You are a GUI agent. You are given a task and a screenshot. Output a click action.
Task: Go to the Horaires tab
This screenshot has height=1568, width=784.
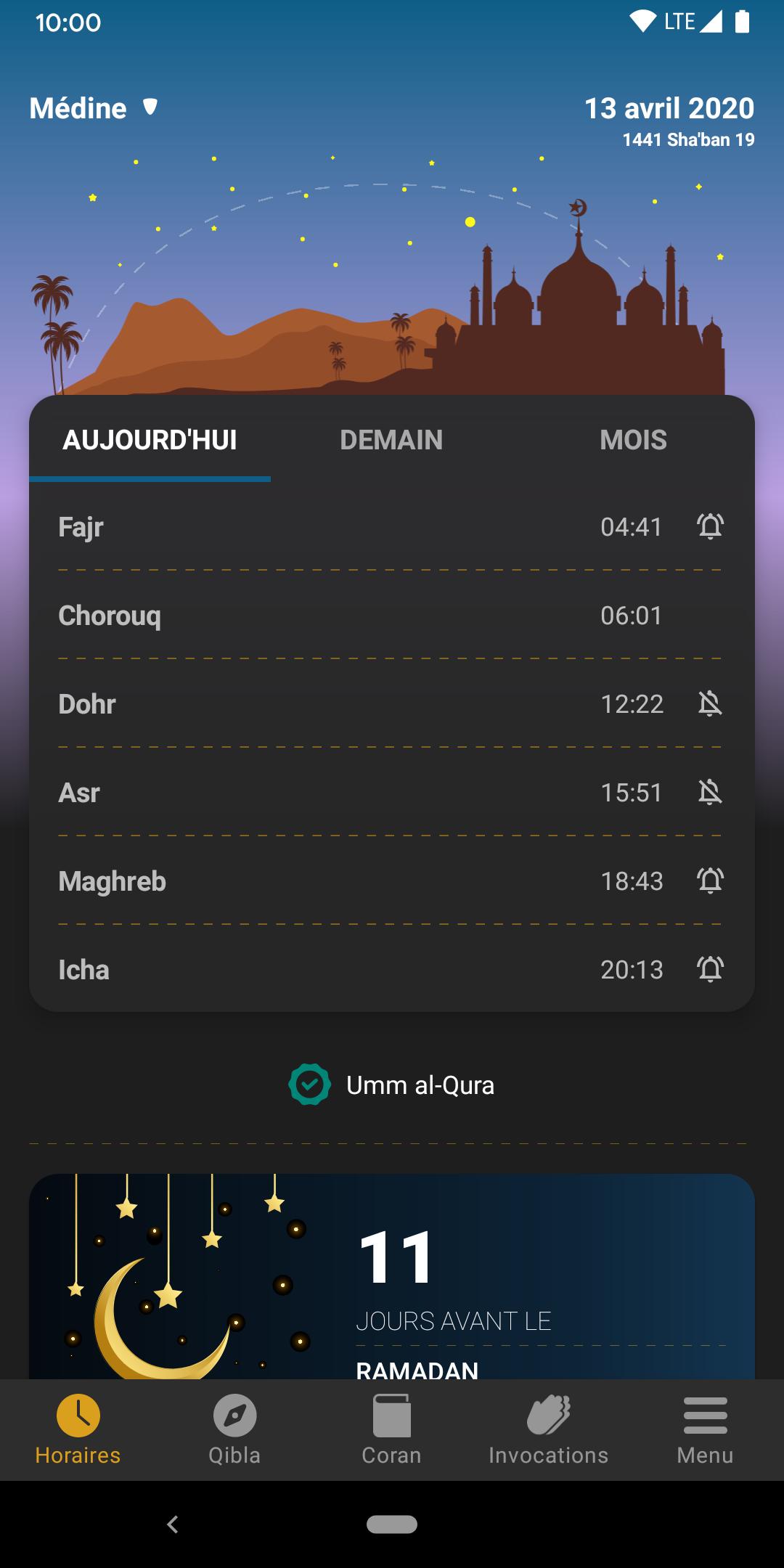coord(78,1430)
